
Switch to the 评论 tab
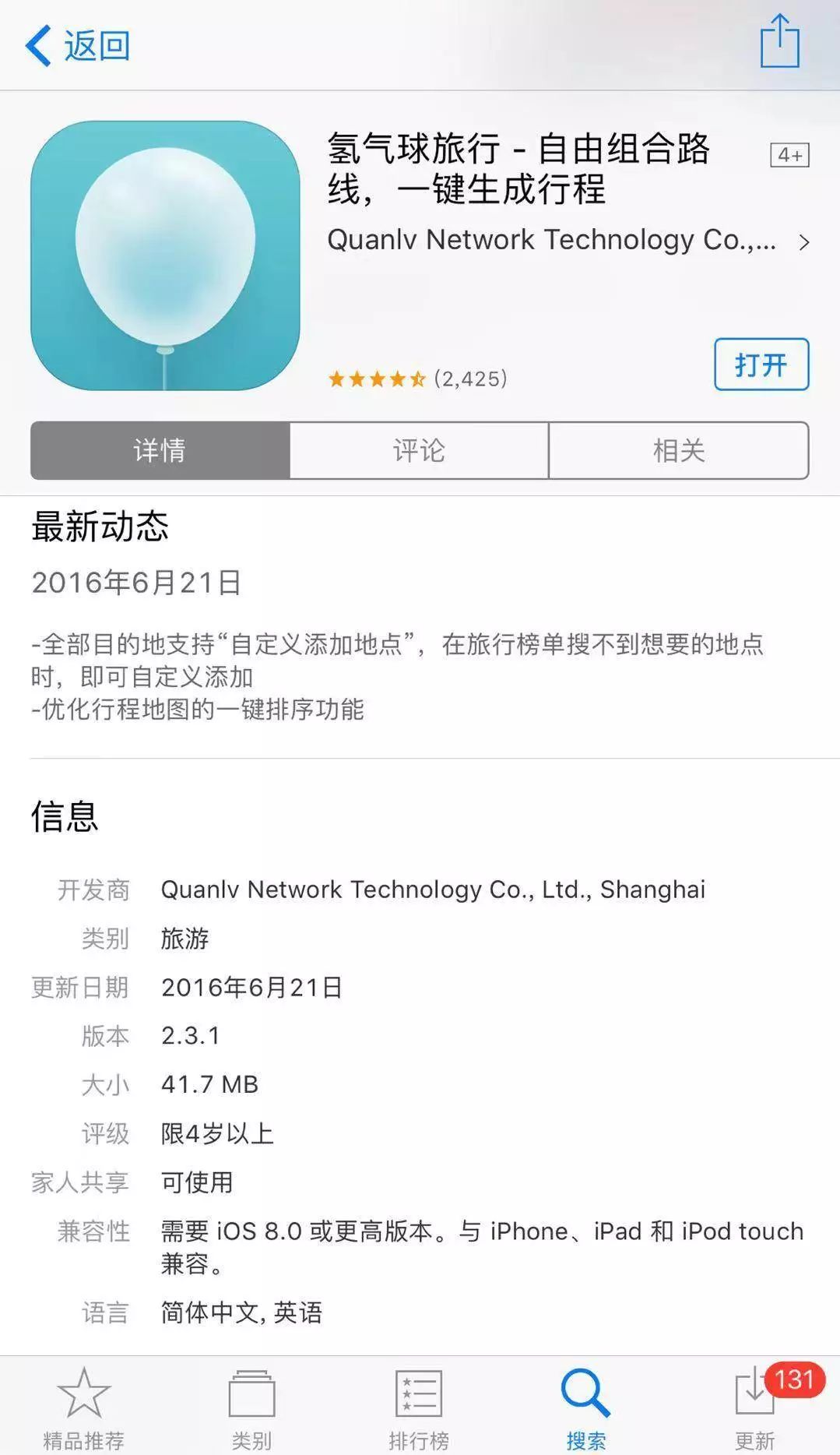[419, 450]
